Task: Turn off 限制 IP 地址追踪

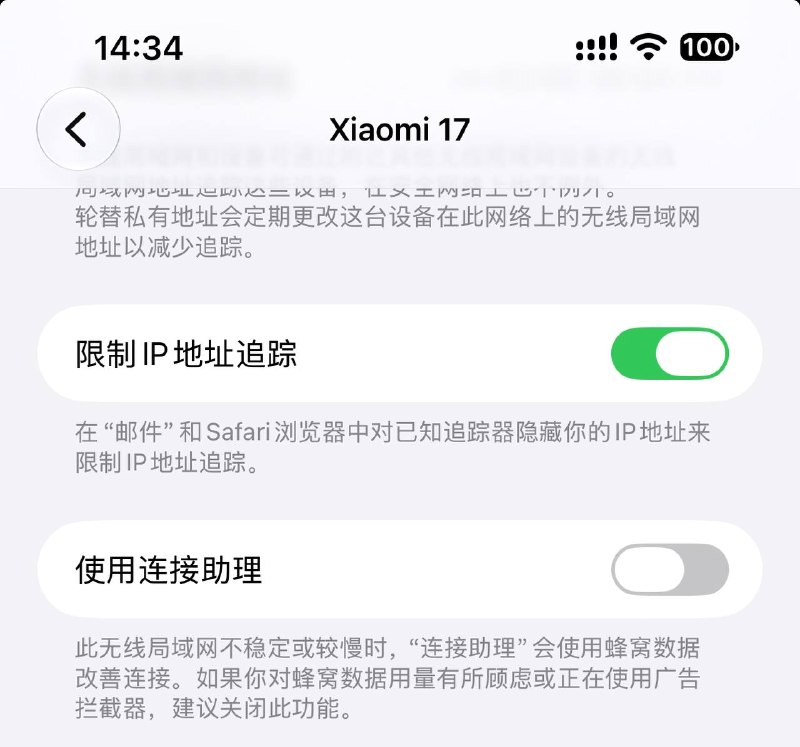Action: coord(670,354)
